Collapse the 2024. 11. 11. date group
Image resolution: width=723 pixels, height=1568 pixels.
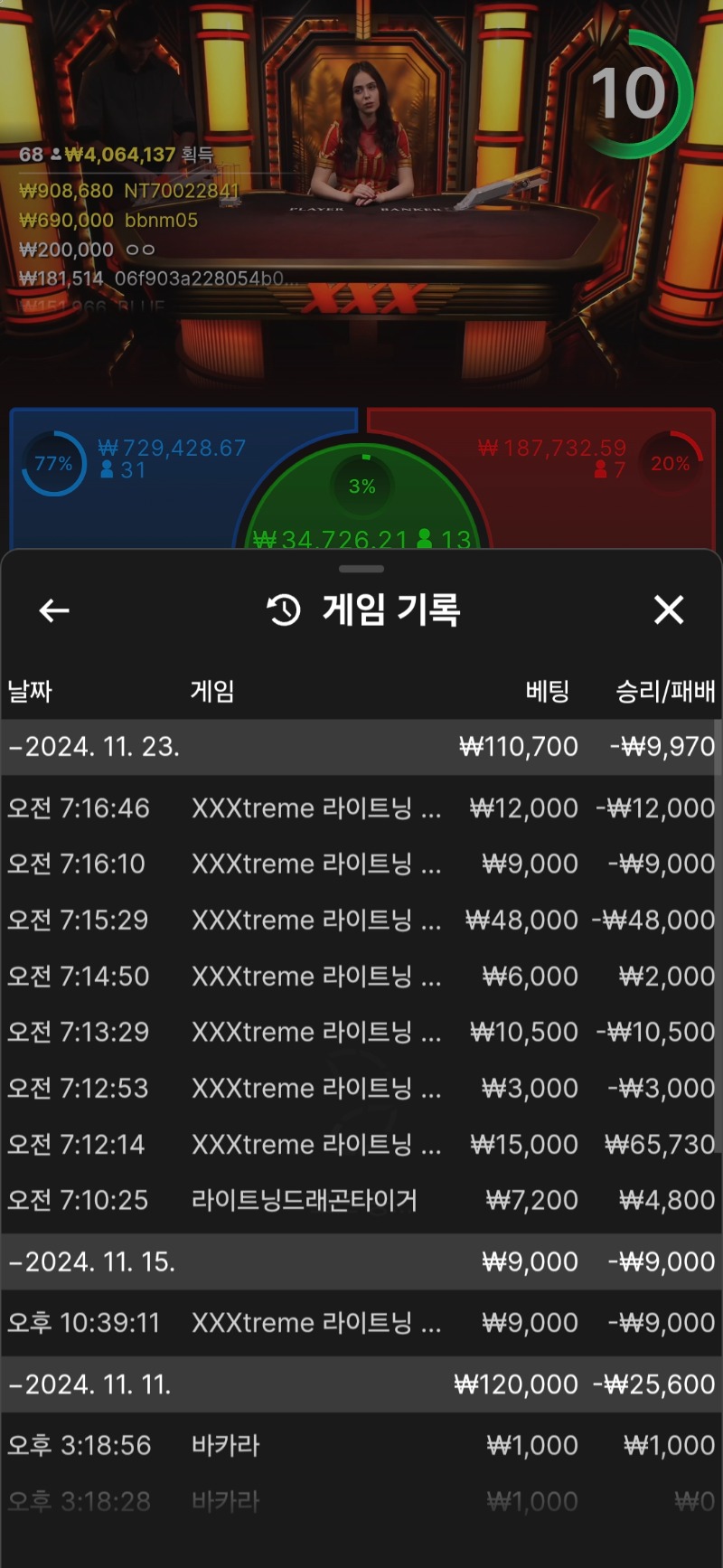361,1384
